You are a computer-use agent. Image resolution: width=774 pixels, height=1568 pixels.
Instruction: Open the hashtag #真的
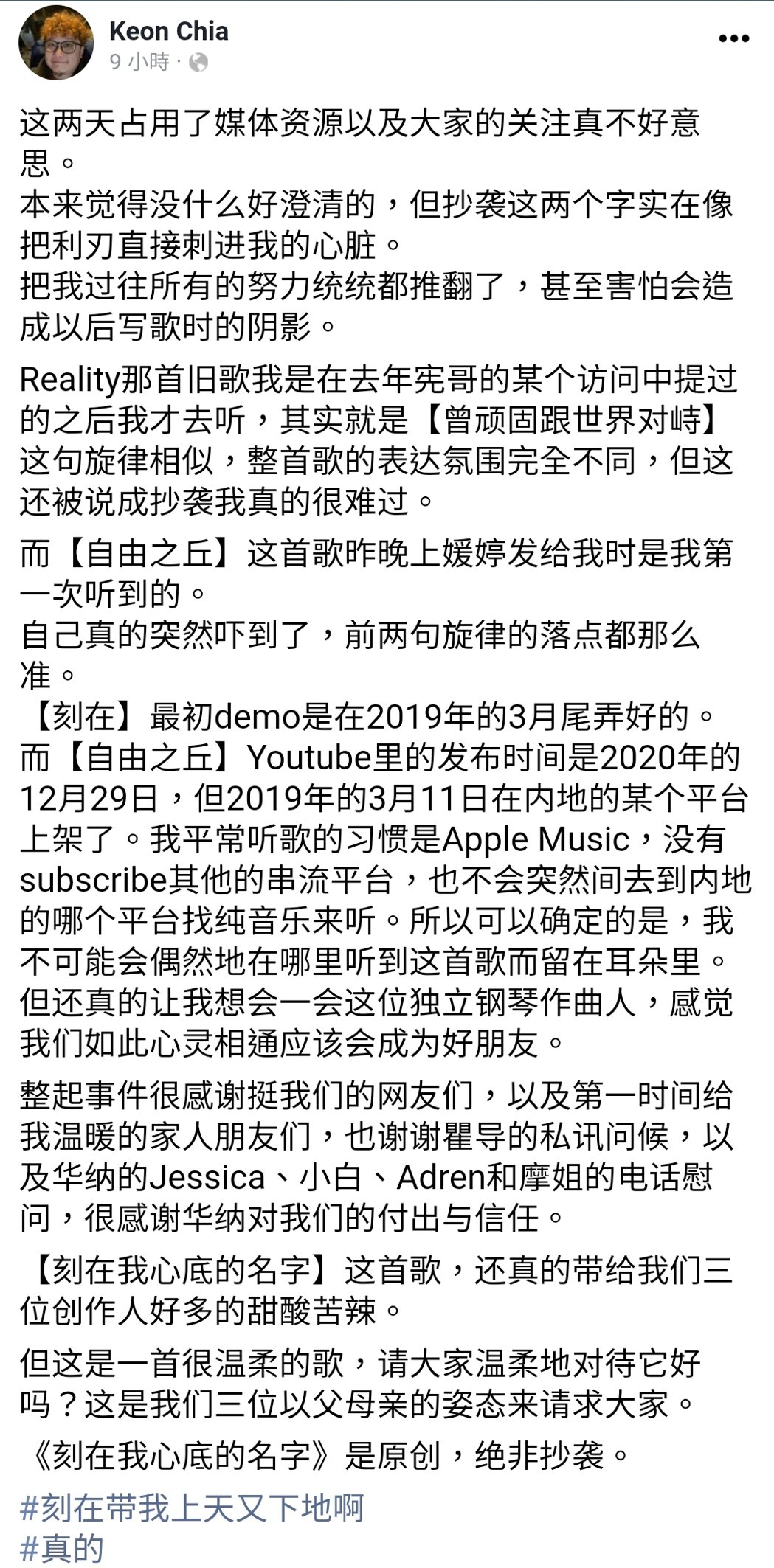[62, 1549]
